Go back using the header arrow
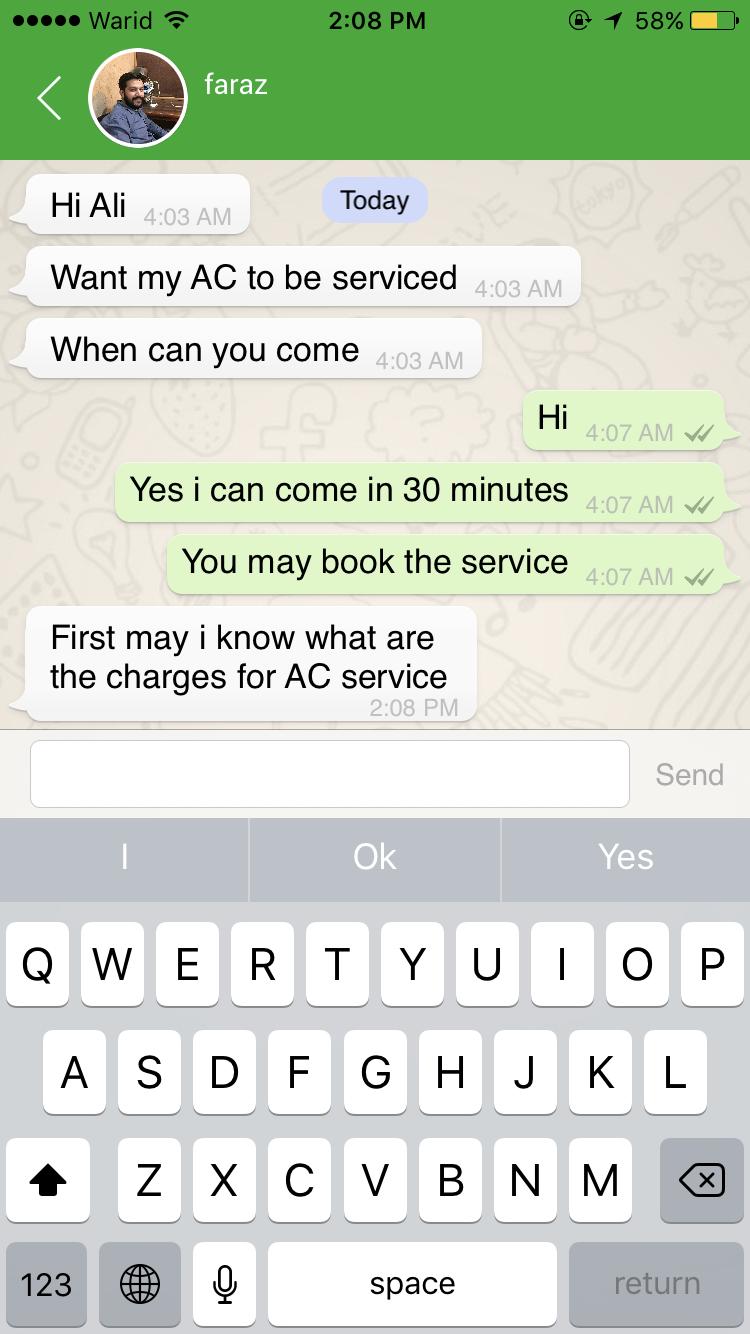The width and height of the screenshot is (750, 1334). 49,98
